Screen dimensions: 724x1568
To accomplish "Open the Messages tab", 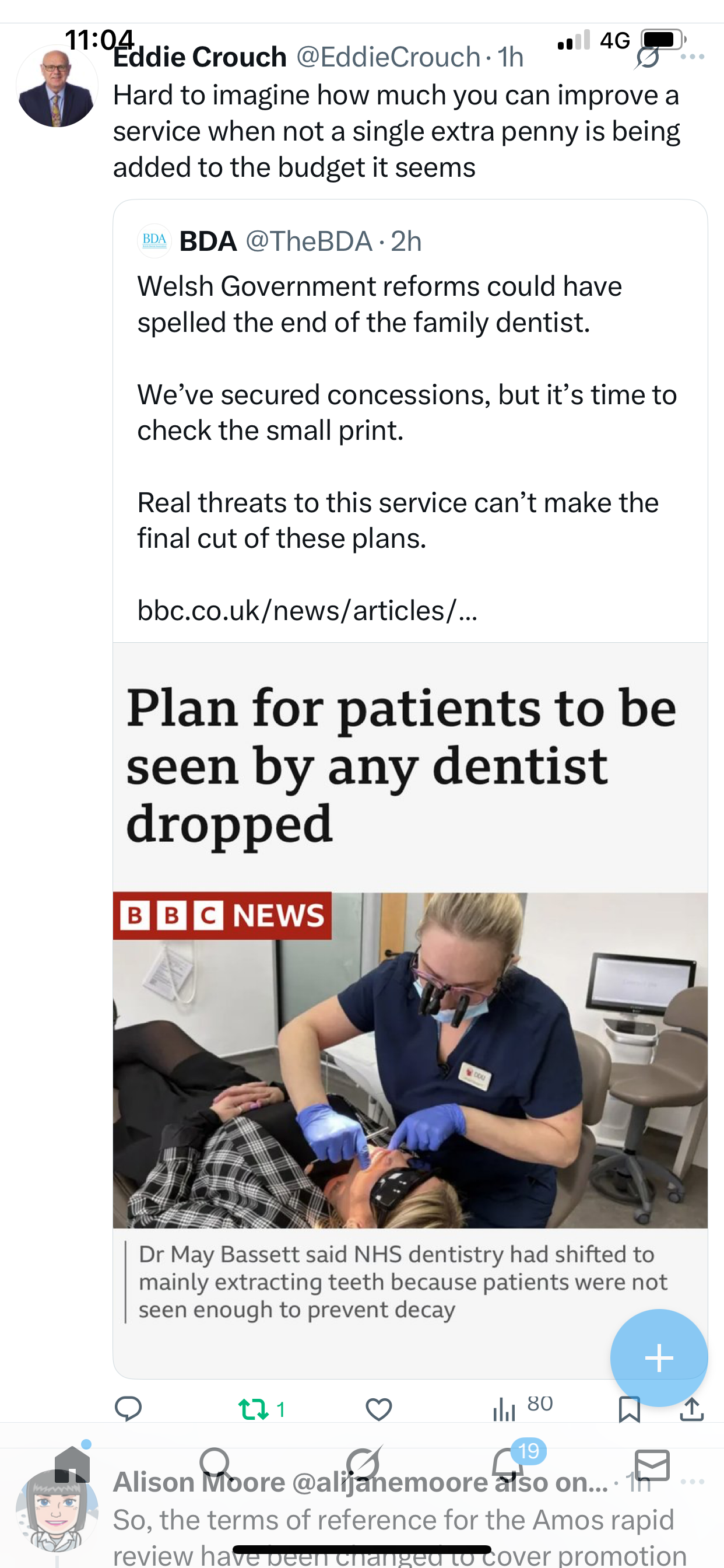I will 652,1465.
